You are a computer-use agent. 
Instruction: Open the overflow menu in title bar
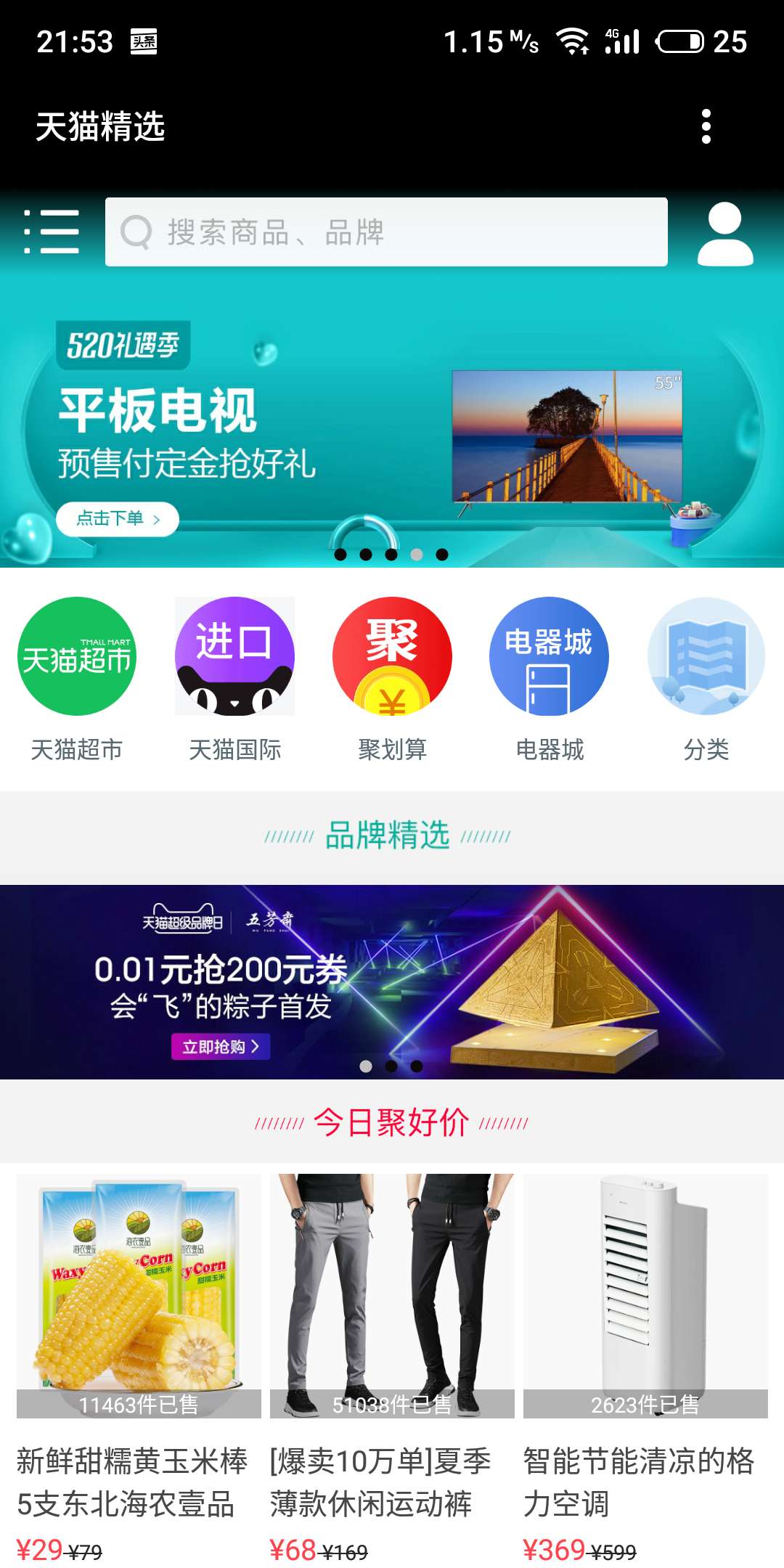pos(705,126)
